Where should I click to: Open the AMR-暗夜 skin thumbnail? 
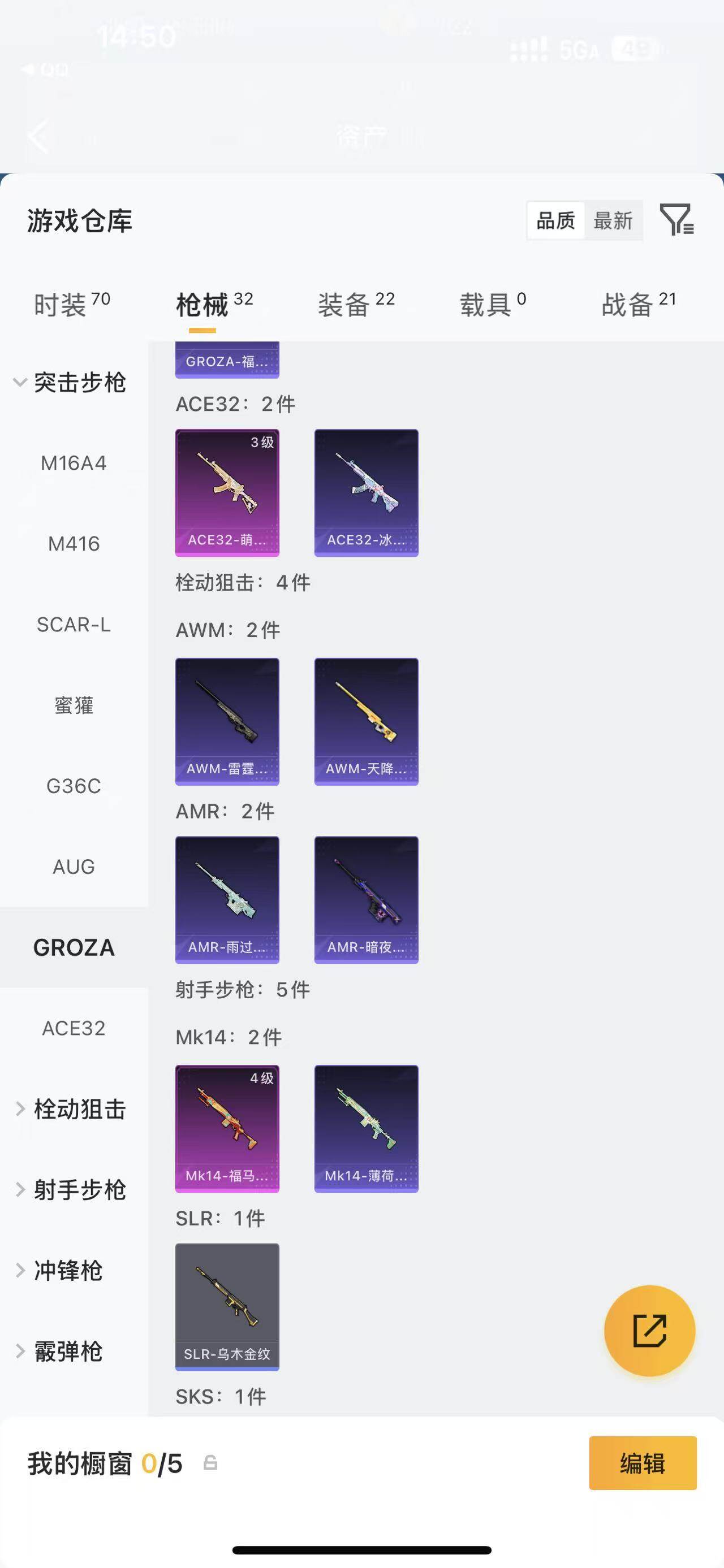[366, 900]
